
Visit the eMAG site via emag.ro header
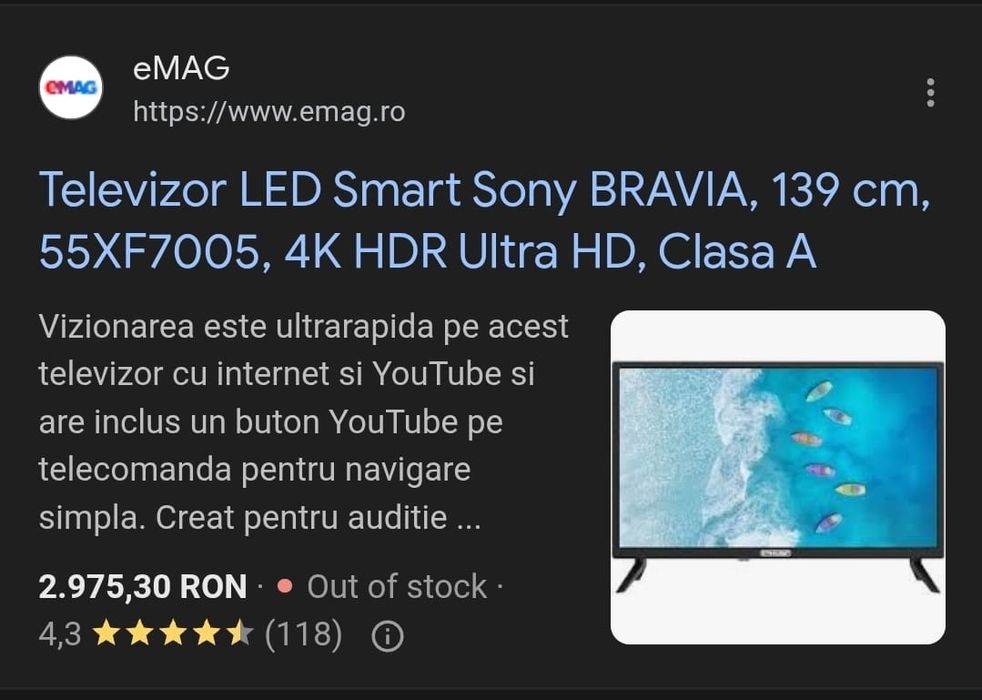click(268, 111)
